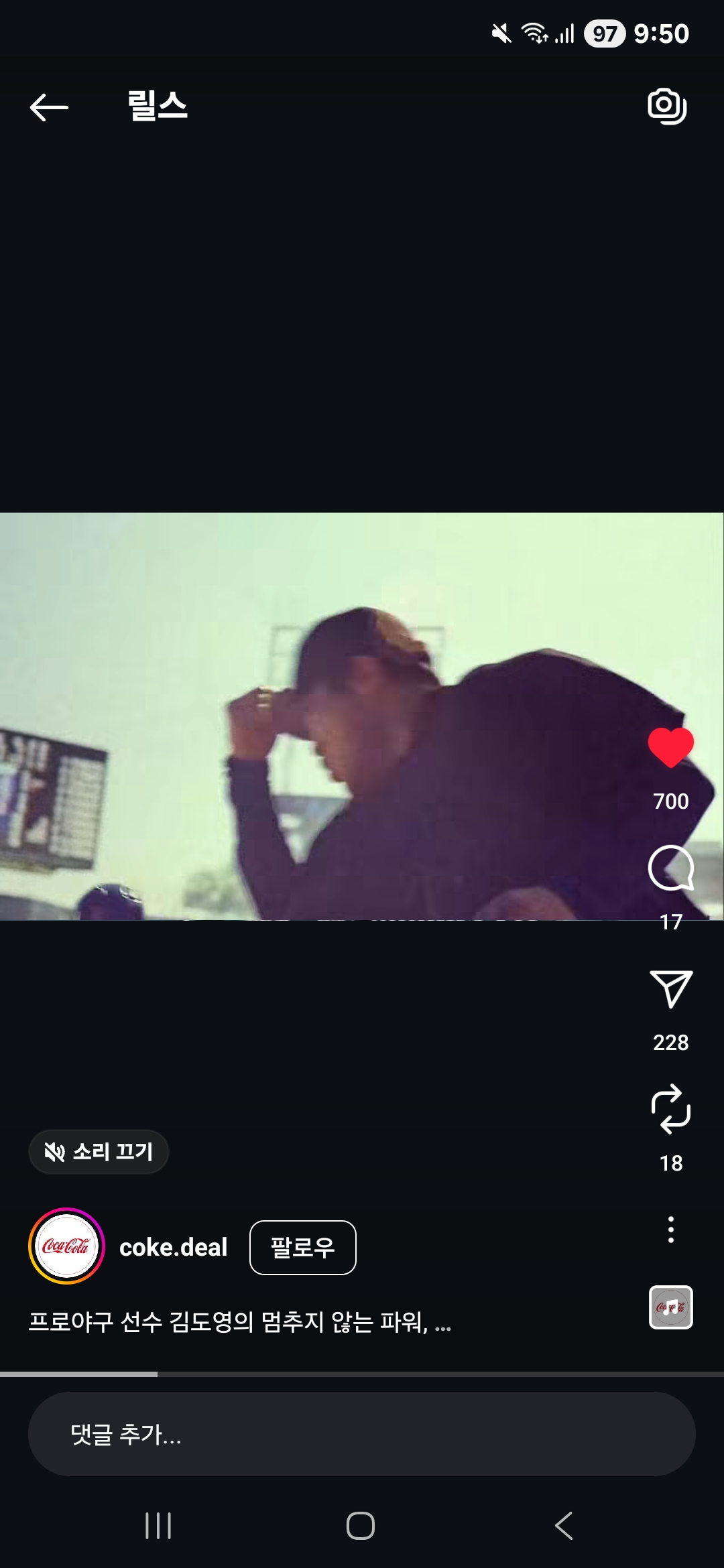The height and width of the screenshot is (1568, 724).
Task: Follow coke.deal with the 팔로우 button
Action: 302,1248
